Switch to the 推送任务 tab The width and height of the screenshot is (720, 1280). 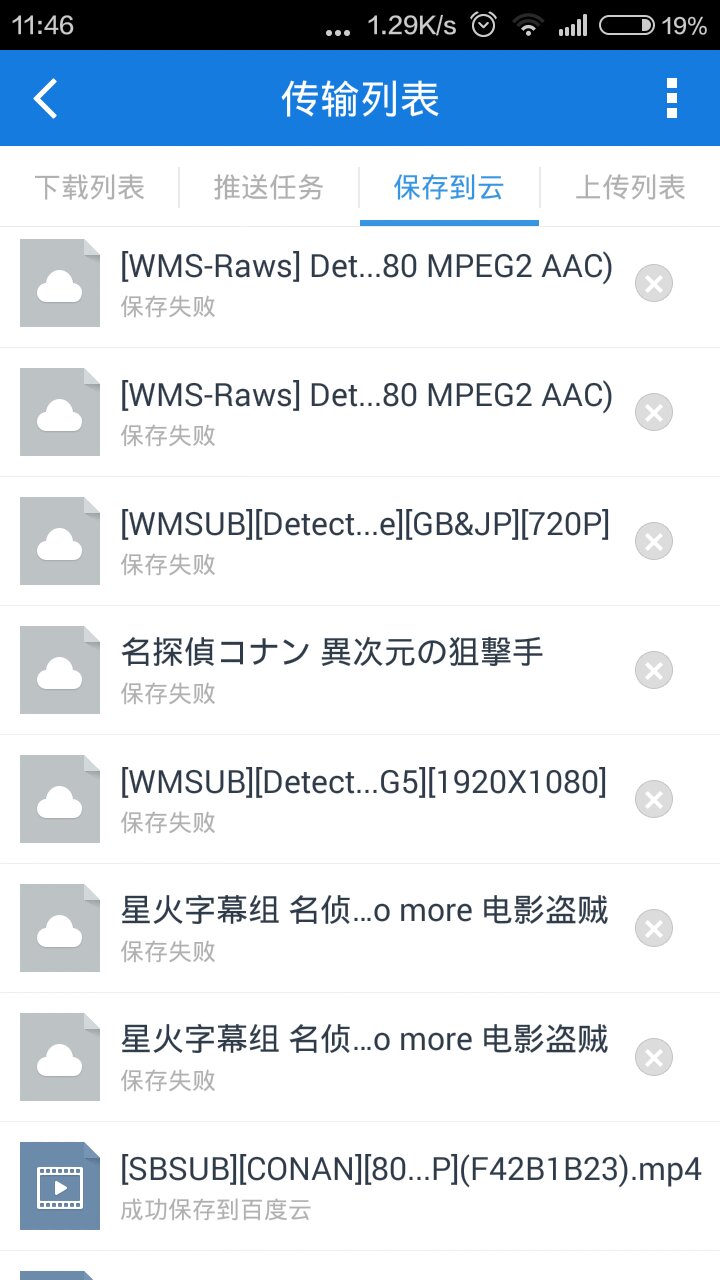pyautogui.click(x=269, y=187)
